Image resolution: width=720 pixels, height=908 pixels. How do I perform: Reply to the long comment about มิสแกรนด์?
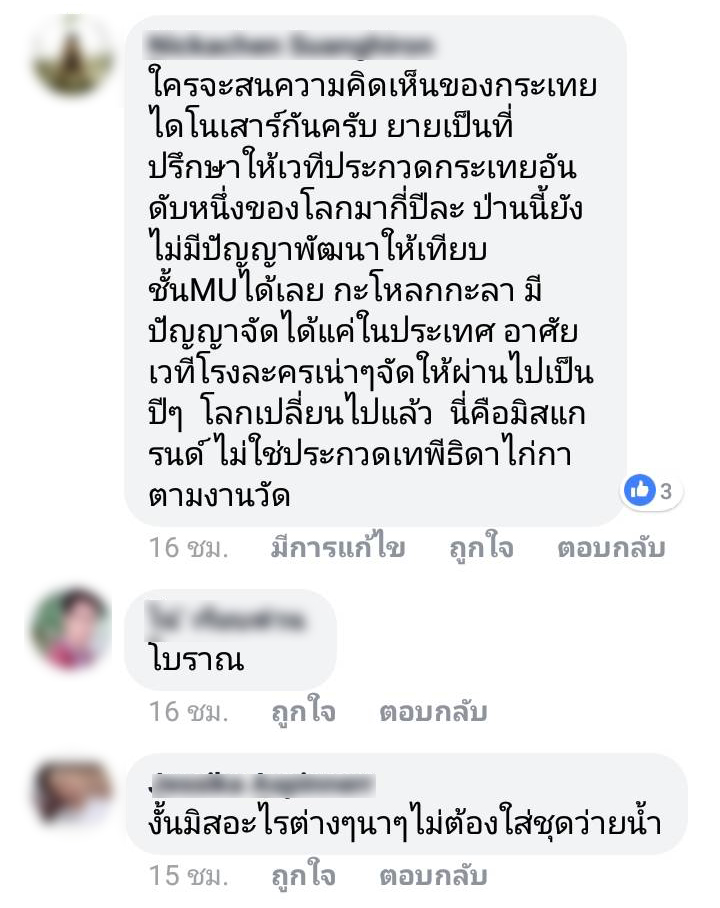[x=610, y=549]
